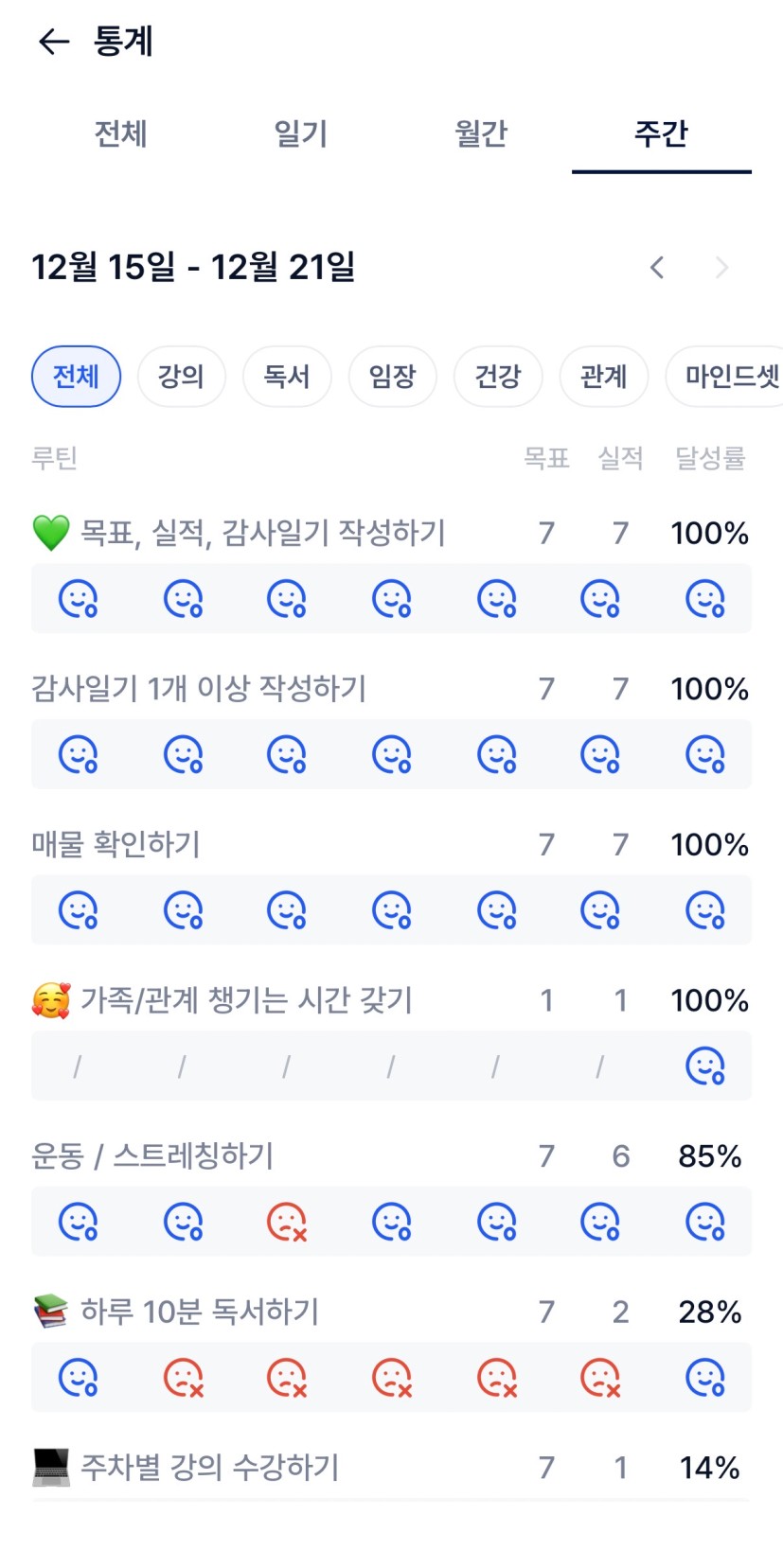Filter routines by 독서 chip
Viewport: 783px width, 1568px height.
pos(287,377)
